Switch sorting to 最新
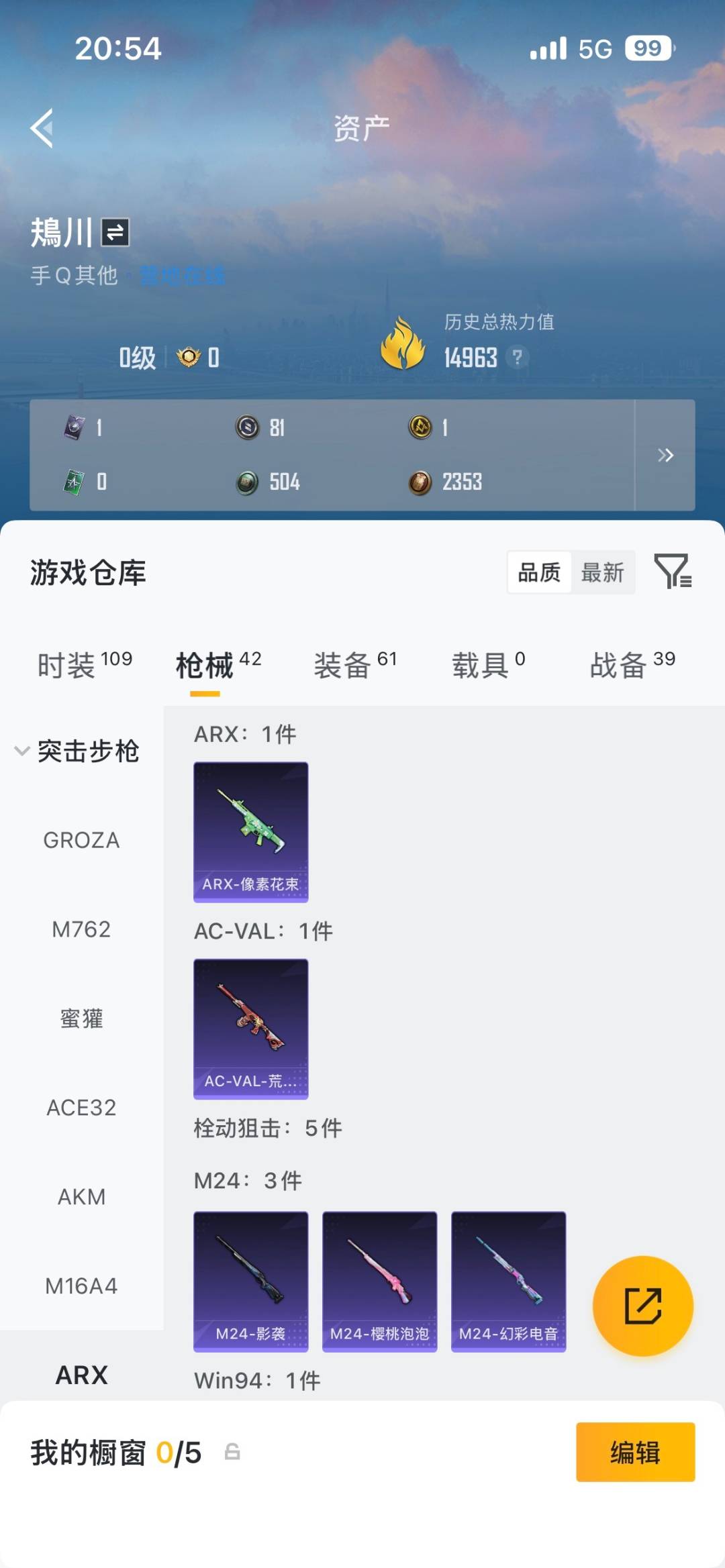The width and height of the screenshot is (725, 1568). point(603,572)
